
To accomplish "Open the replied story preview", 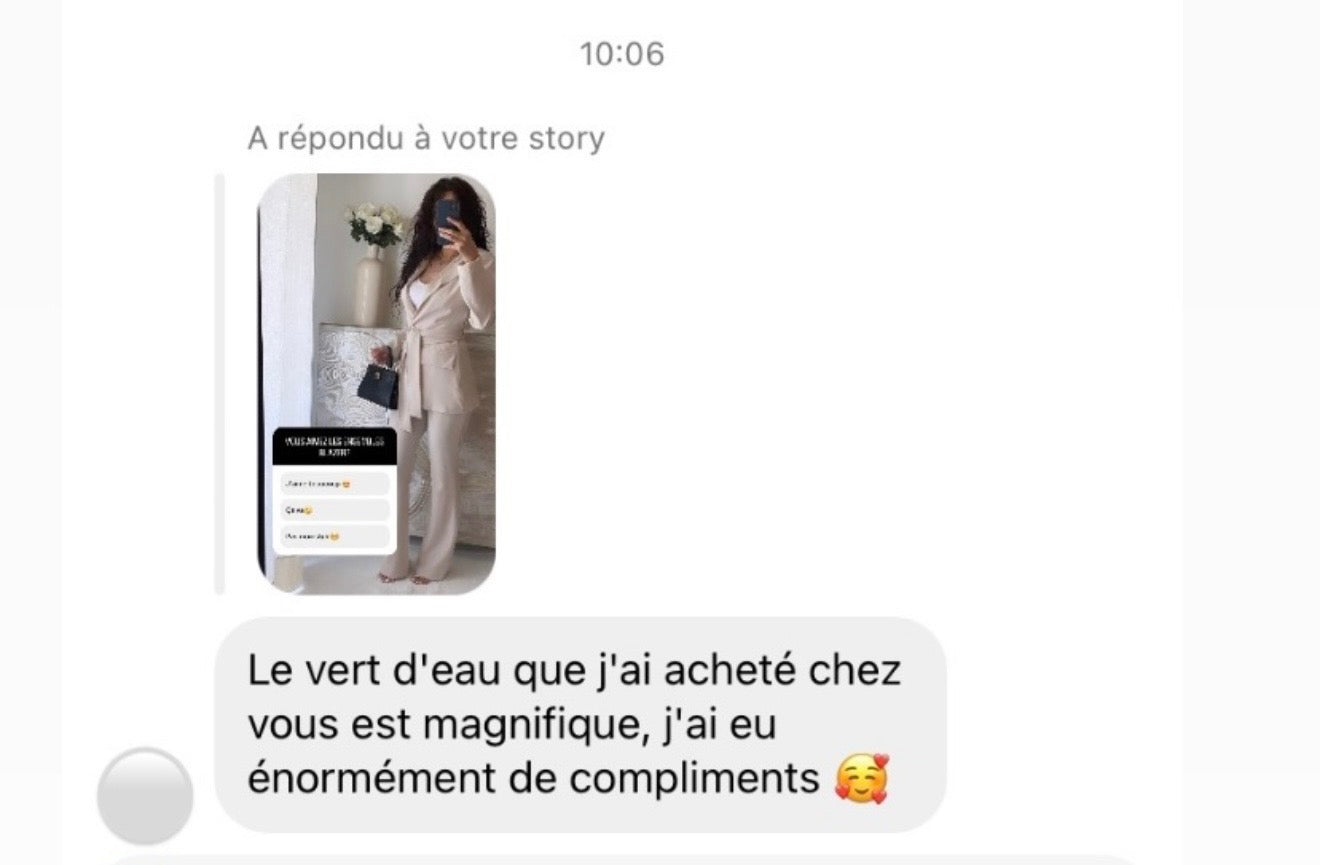I will click(x=376, y=383).
